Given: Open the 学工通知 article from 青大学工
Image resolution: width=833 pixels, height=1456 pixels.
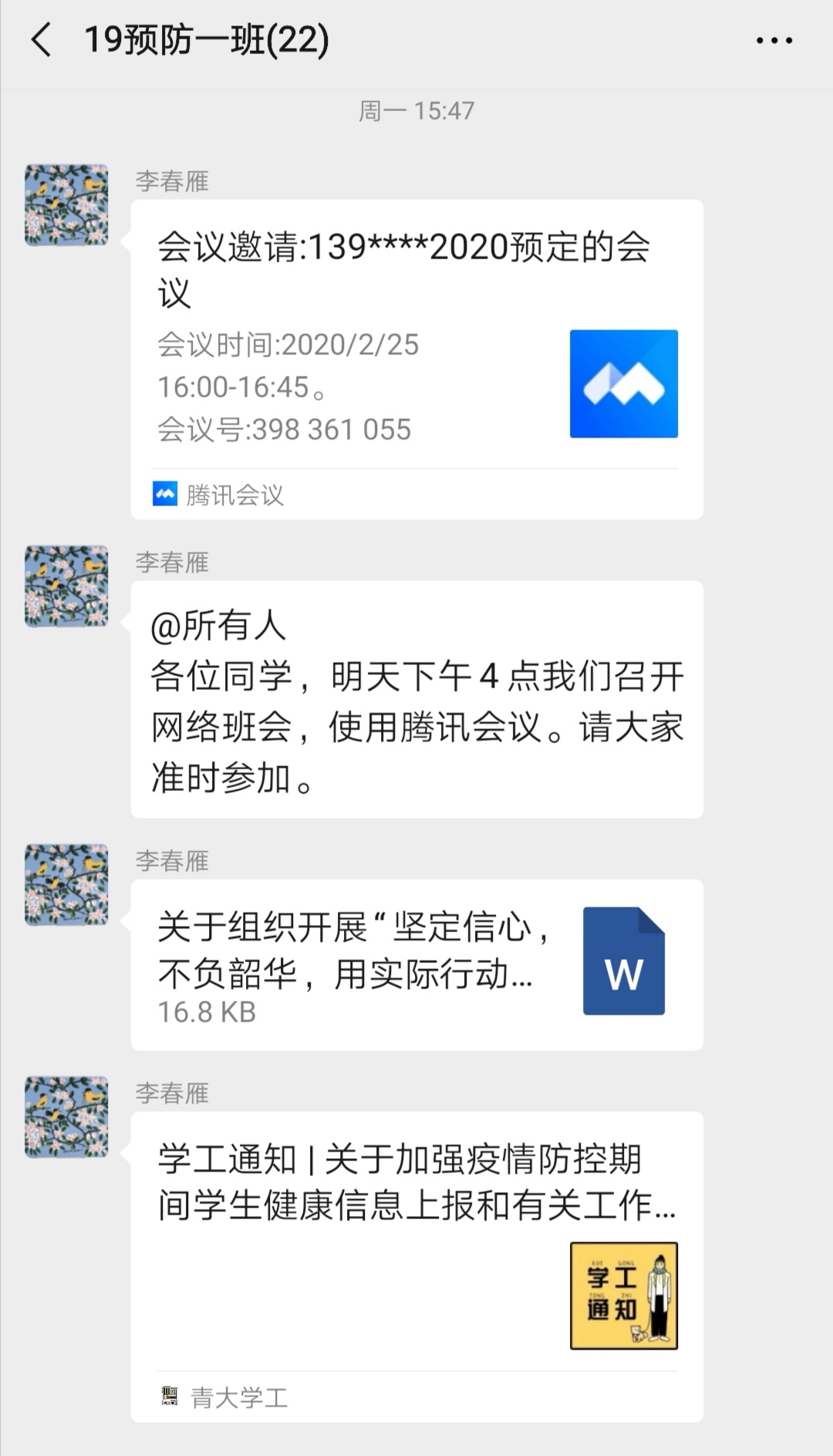Looking at the screenshot, I should coord(416,1265).
